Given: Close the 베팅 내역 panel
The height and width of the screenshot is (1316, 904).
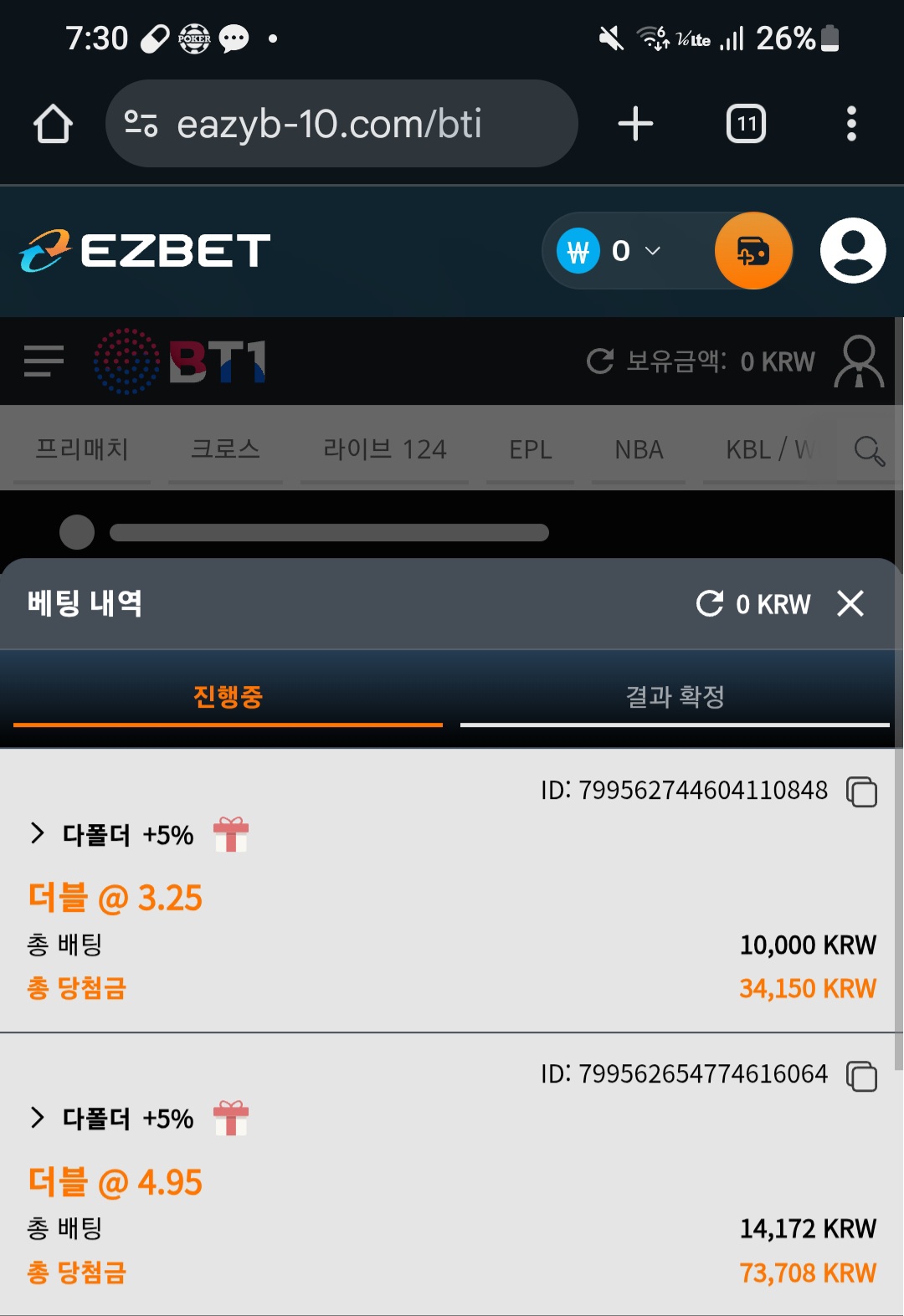Looking at the screenshot, I should (x=850, y=603).
